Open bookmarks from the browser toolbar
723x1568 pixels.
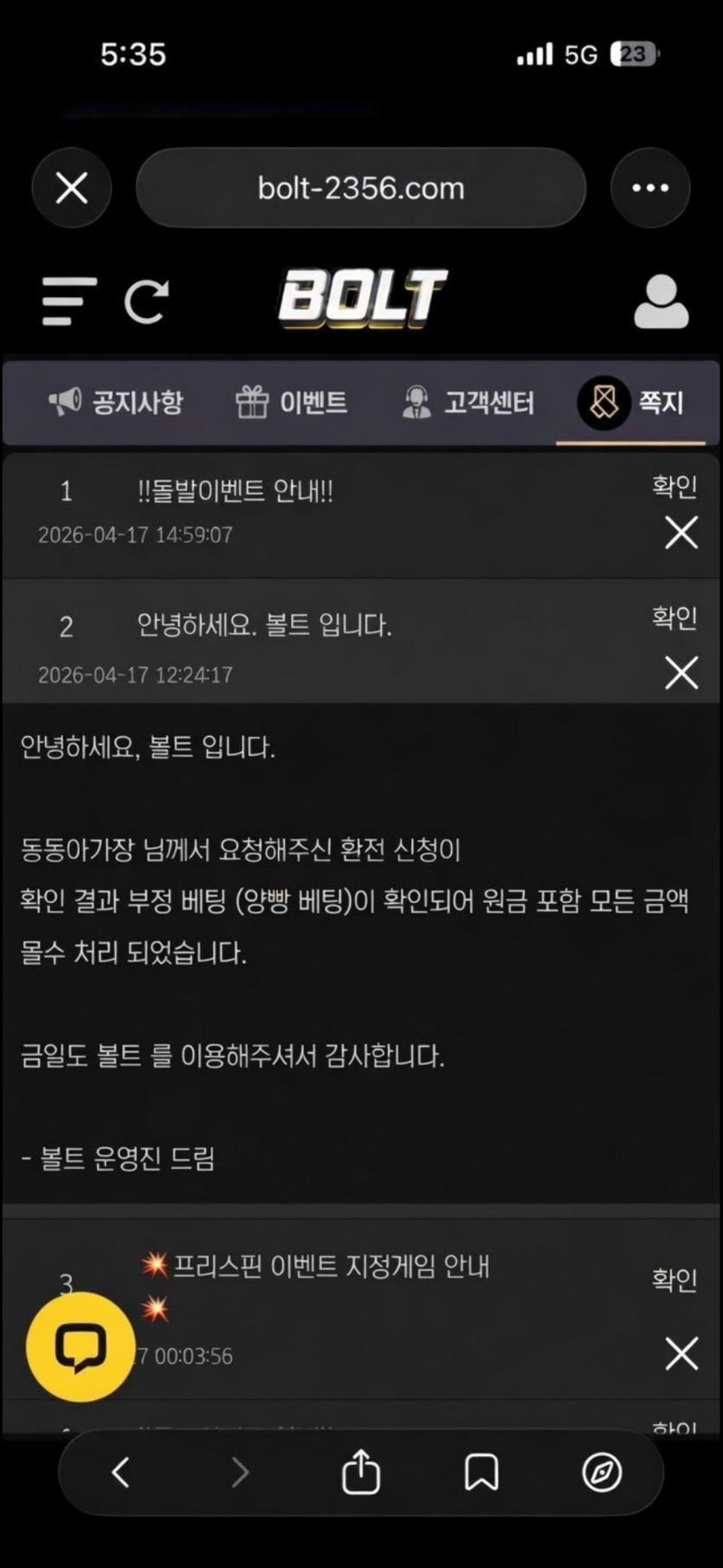tap(481, 1472)
